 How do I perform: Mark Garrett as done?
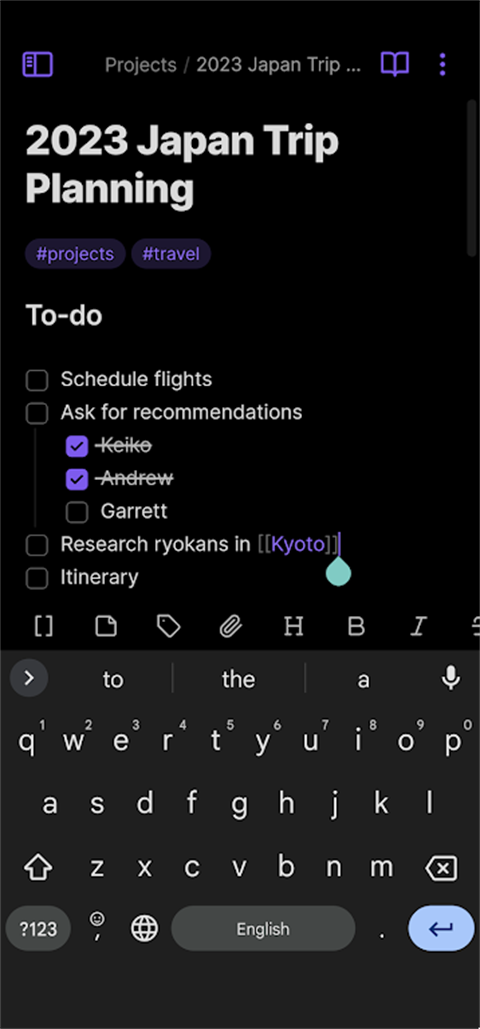pos(77,512)
